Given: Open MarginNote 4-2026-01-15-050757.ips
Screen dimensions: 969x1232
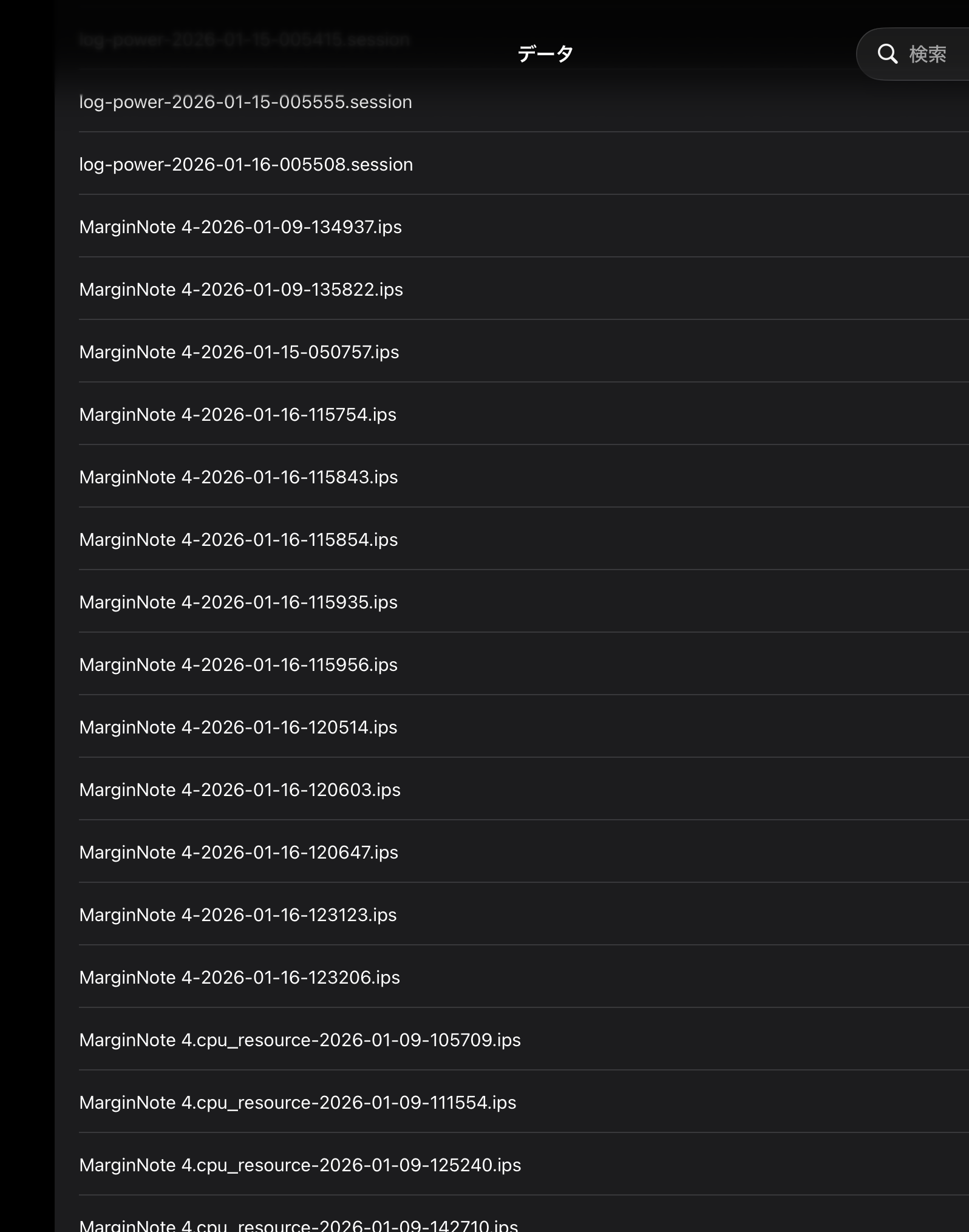Looking at the screenshot, I should [239, 352].
